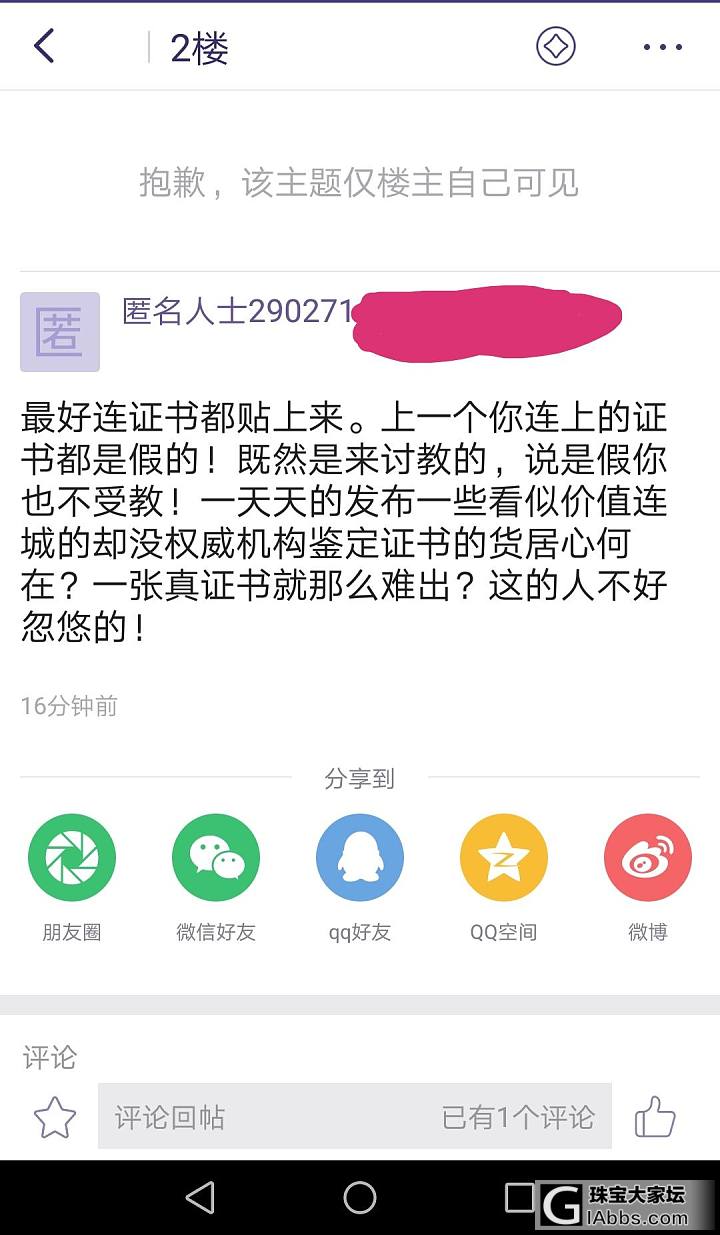This screenshot has height=1235, width=720.
Task: Share to qq好友
Action: pos(360,858)
